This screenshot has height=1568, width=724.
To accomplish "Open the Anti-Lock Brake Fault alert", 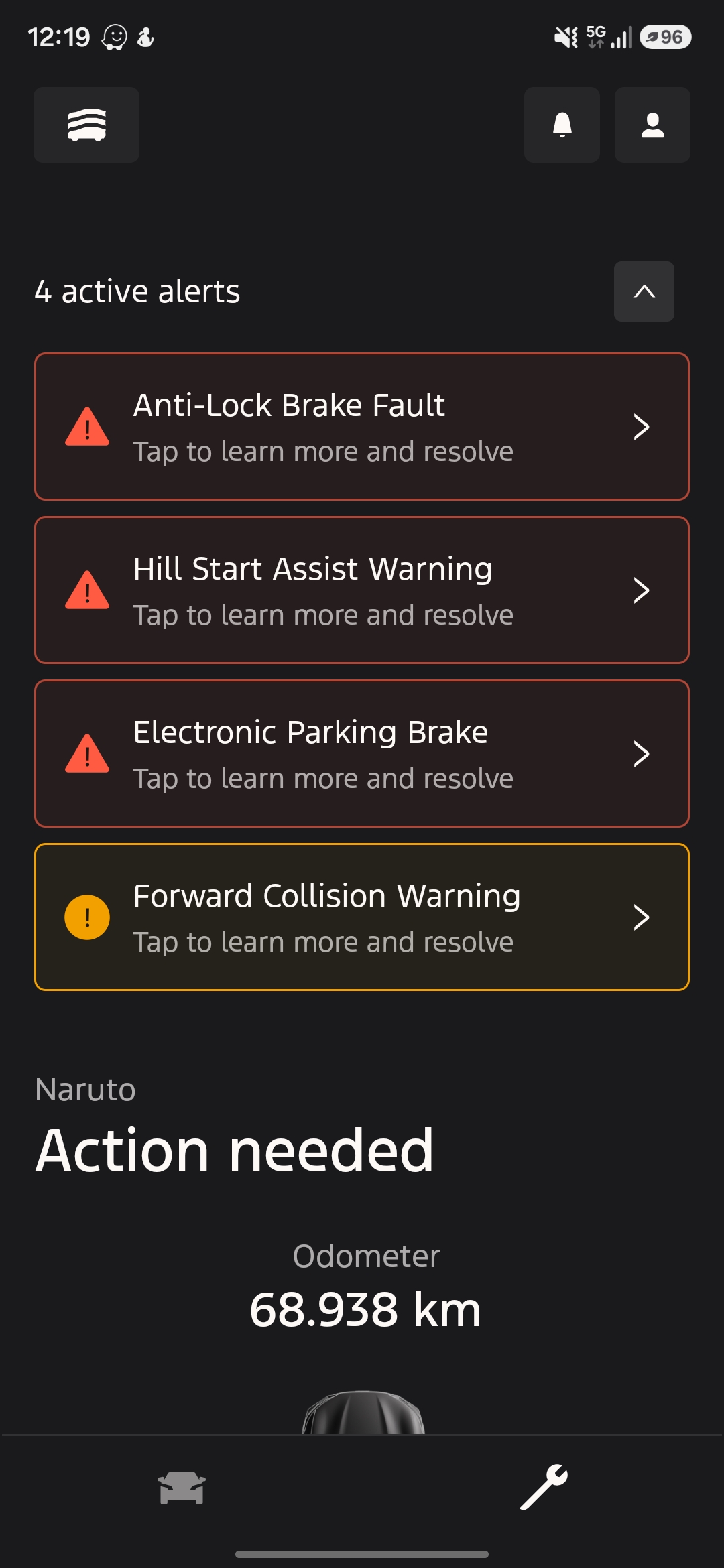I will tap(362, 427).
